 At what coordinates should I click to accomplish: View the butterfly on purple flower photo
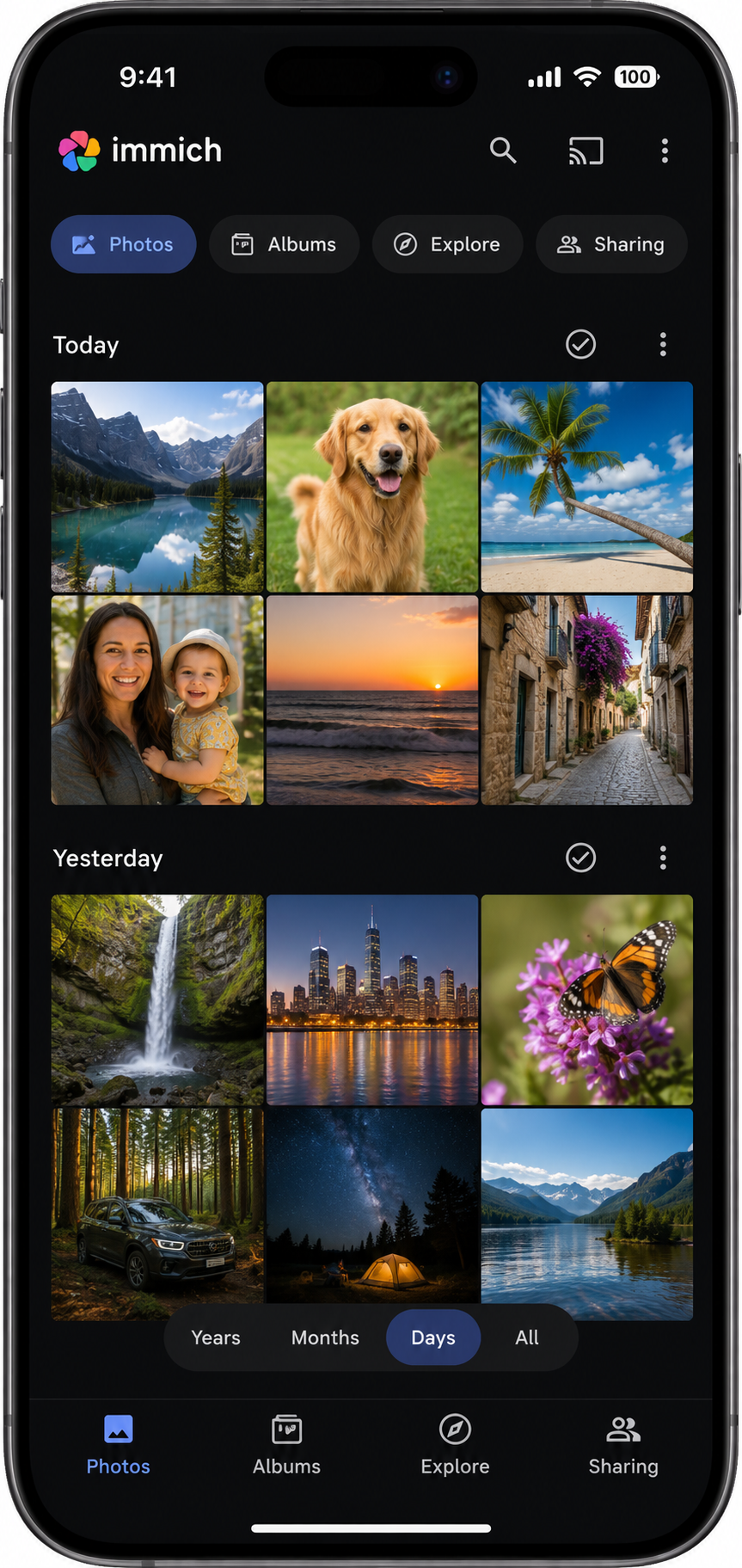pyautogui.click(x=587, y=999)
